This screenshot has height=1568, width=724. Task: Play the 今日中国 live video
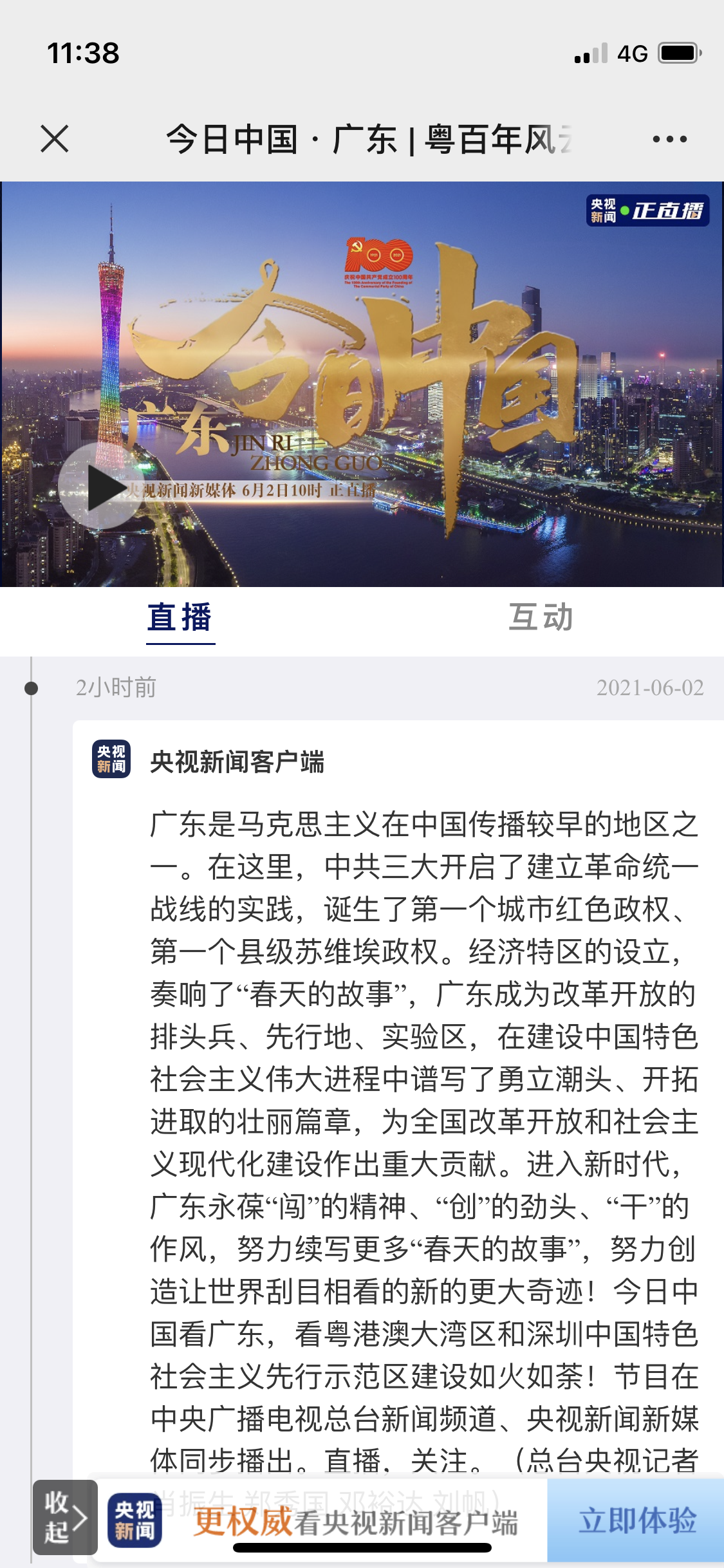100,487
